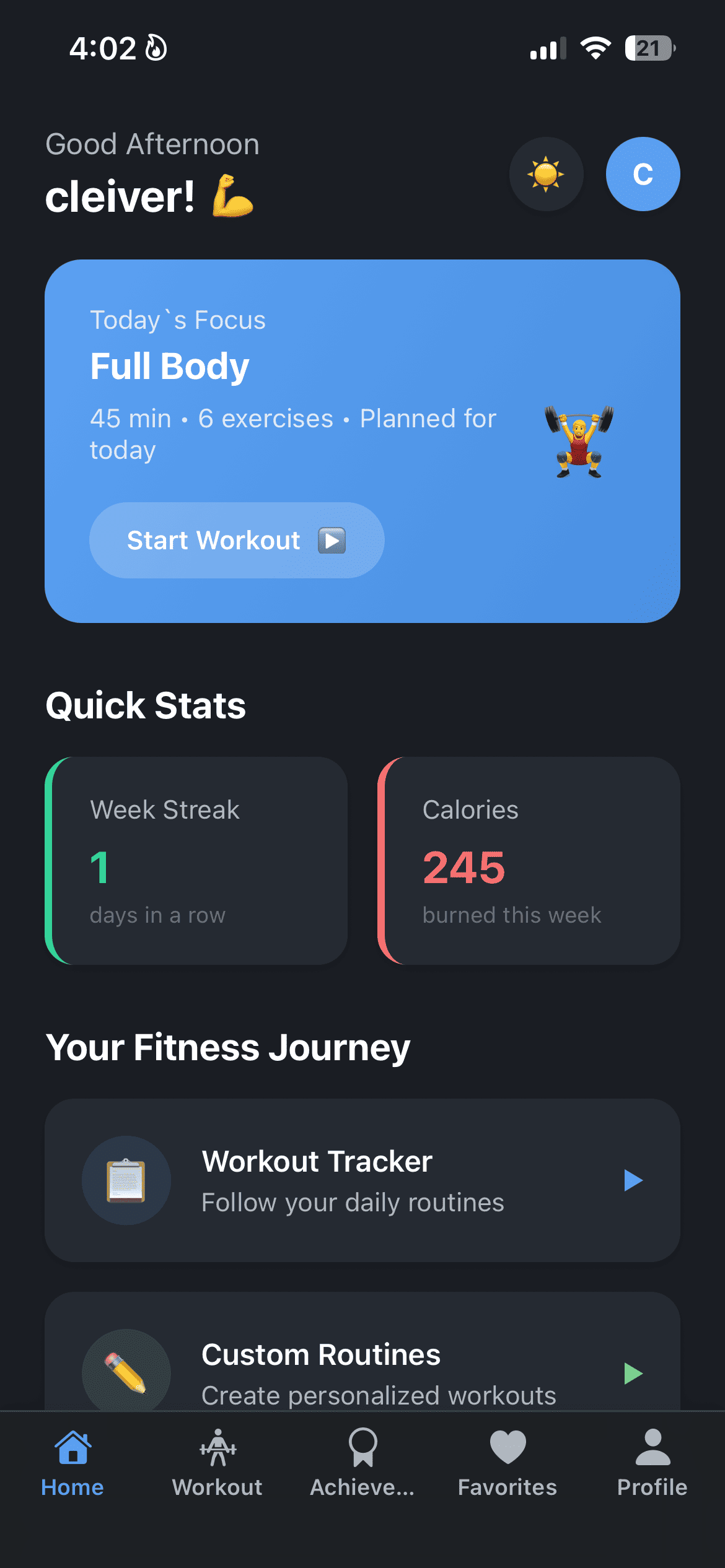
Task: Toggle the sun theme icon
Action: click(546, 174)
